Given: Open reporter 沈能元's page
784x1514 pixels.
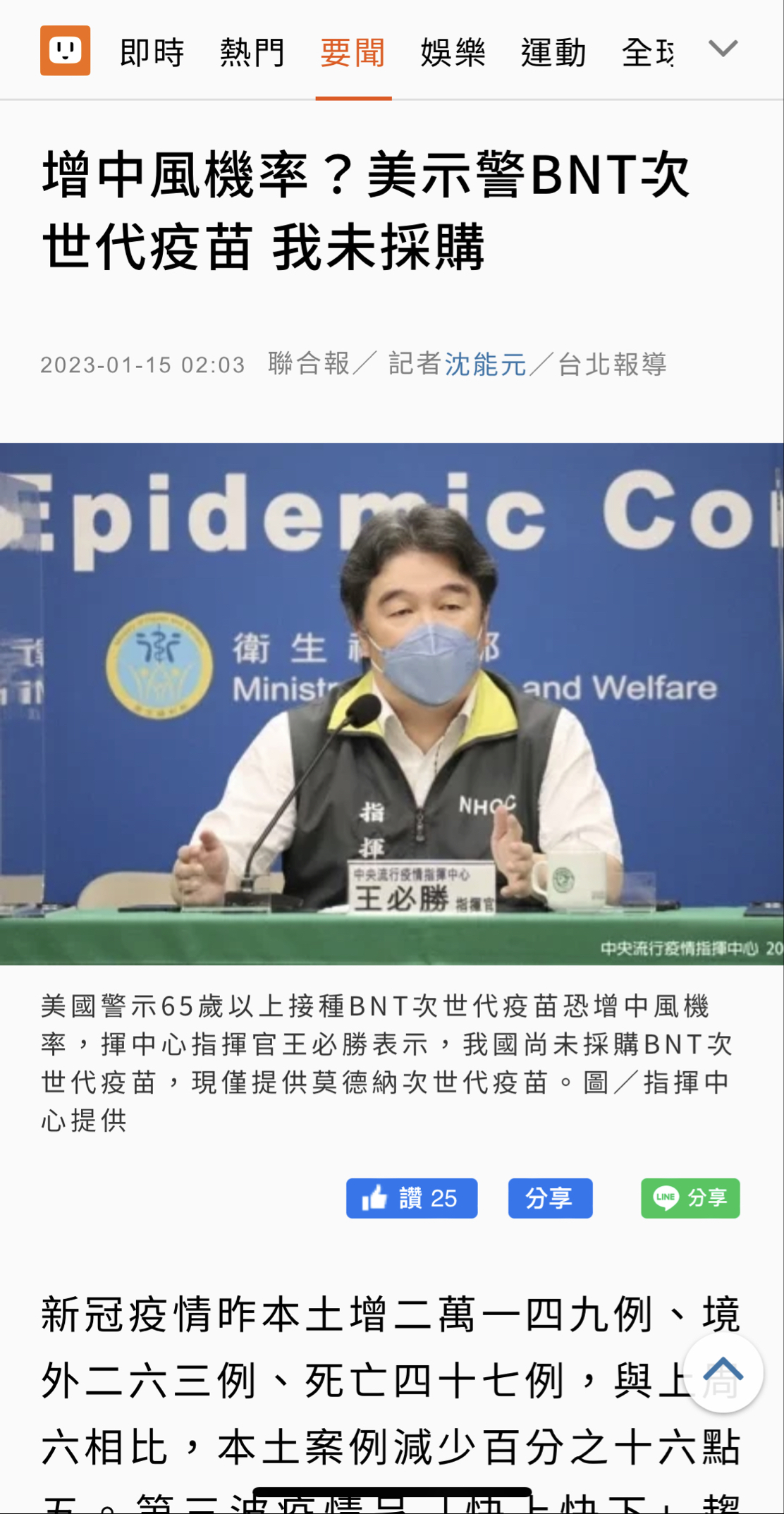Looking at the screenshot, I should [x=486, y=365].
